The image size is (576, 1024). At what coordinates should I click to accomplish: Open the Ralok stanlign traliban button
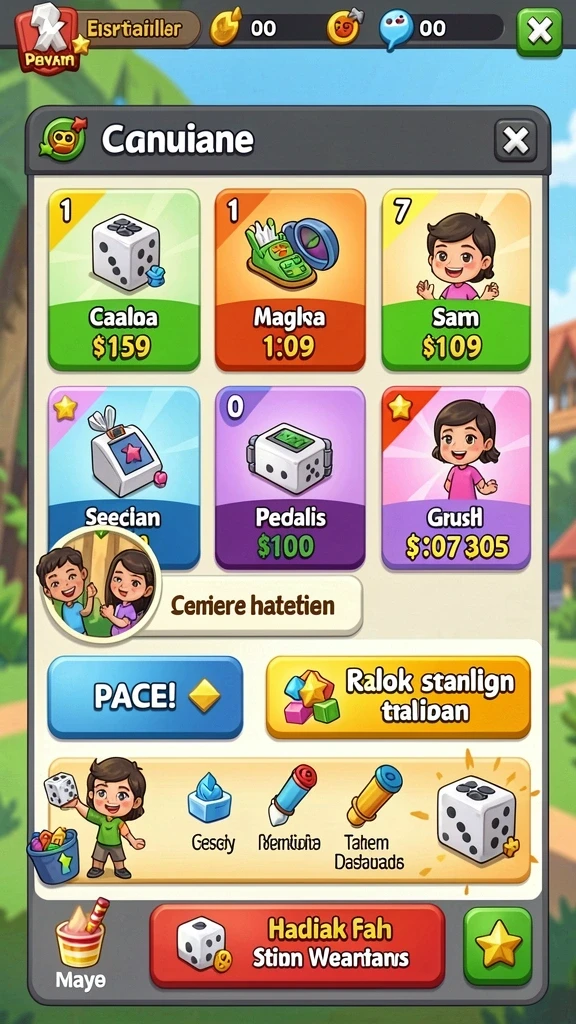click(398, 697)
